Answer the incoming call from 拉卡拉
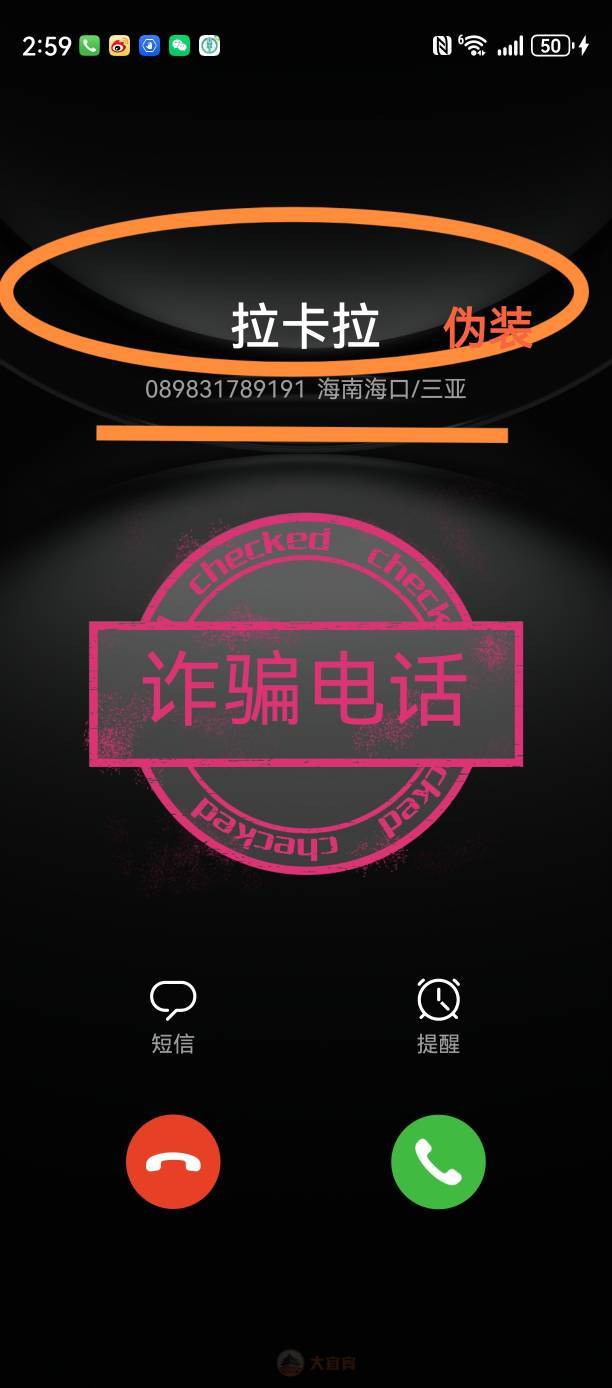The image size is (612, 1388). point(438,1162)
